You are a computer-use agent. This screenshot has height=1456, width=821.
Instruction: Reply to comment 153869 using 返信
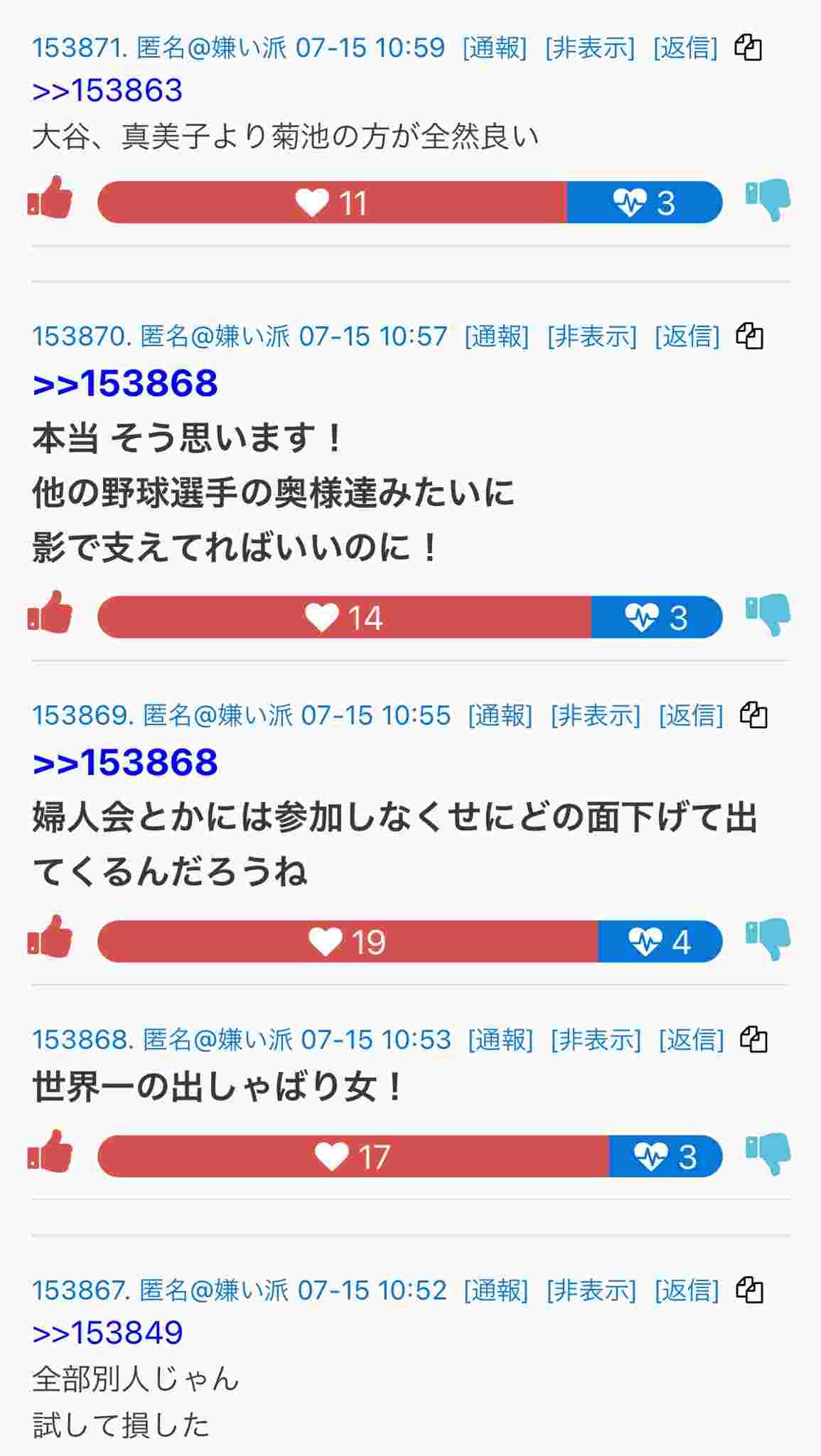click(x=693, y=717)
